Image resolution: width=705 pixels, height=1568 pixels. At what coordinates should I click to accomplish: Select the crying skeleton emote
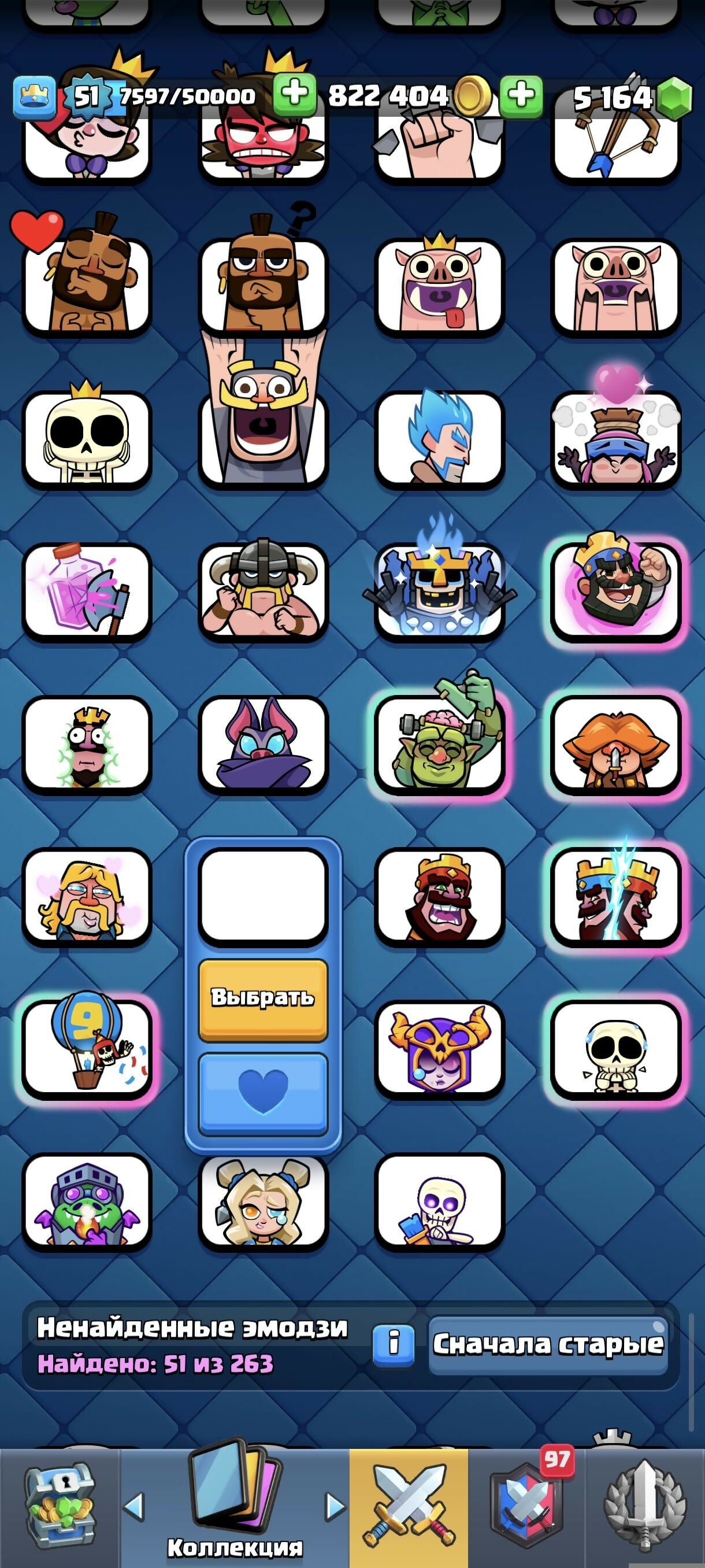[615, 1048]
